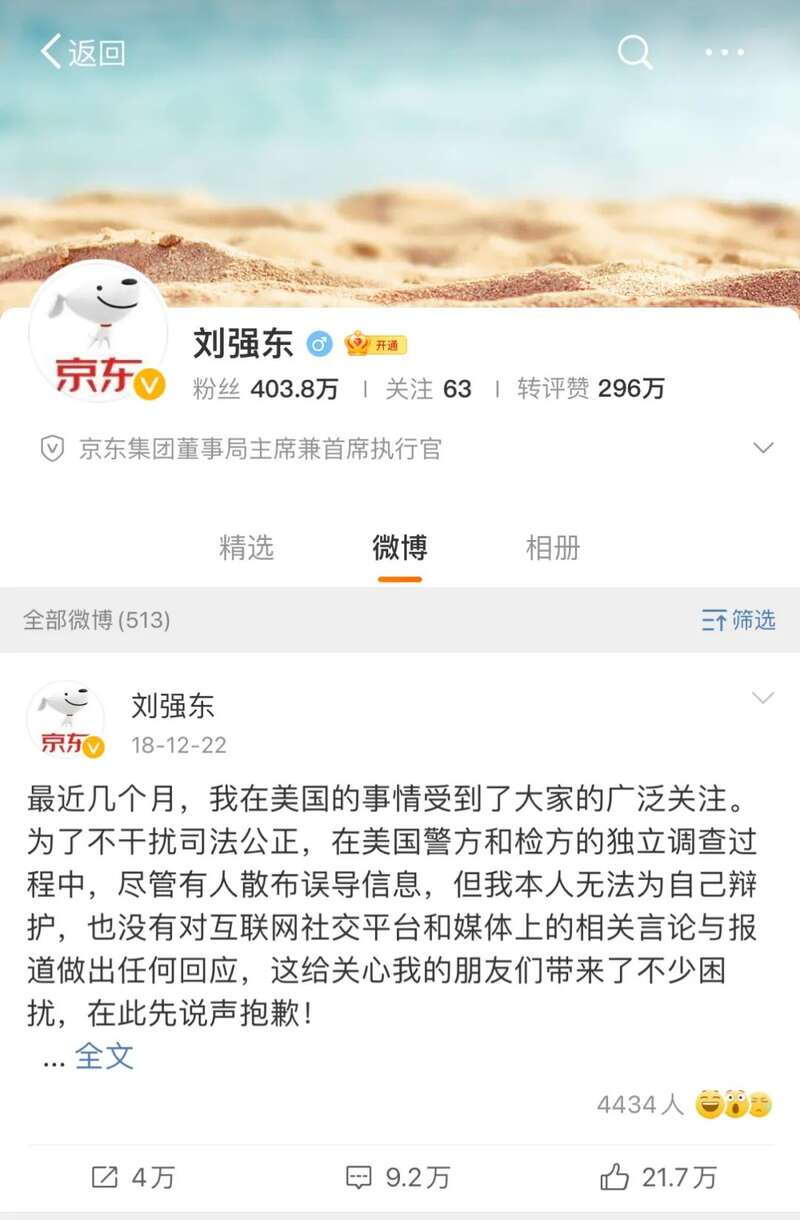This screenshot has height=1220, width=800.
Task: Switch to the 精选 tab
Action: [246, 548]
